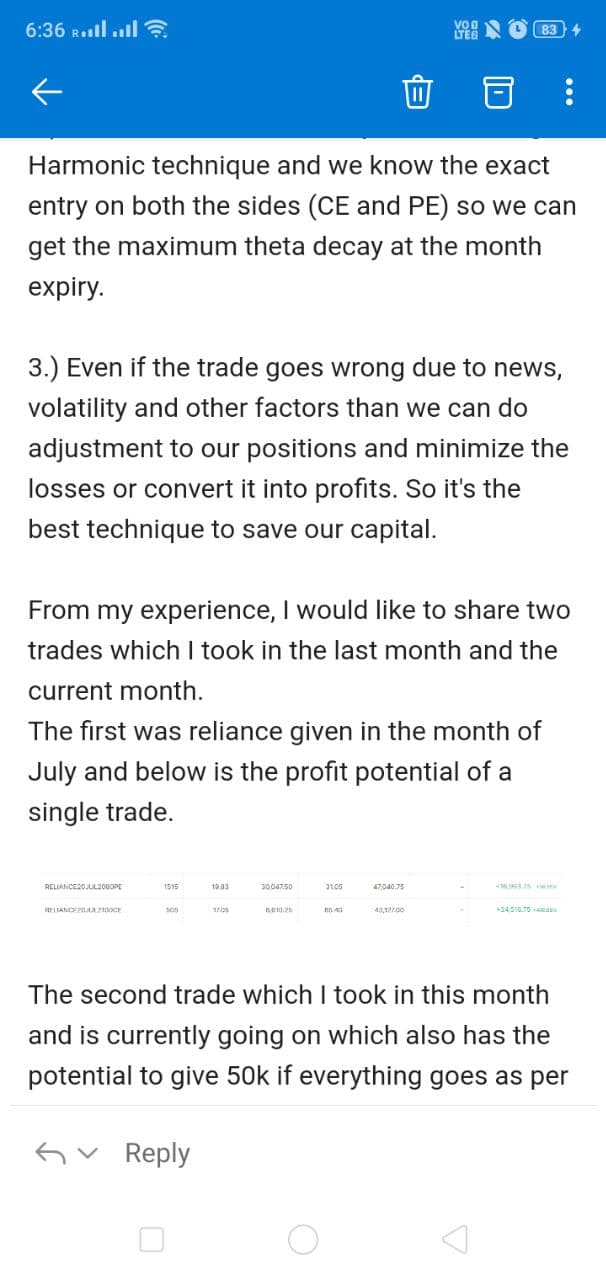606x1280 pixels.
Task: Delete this email
Action: (x=416, y=94)
